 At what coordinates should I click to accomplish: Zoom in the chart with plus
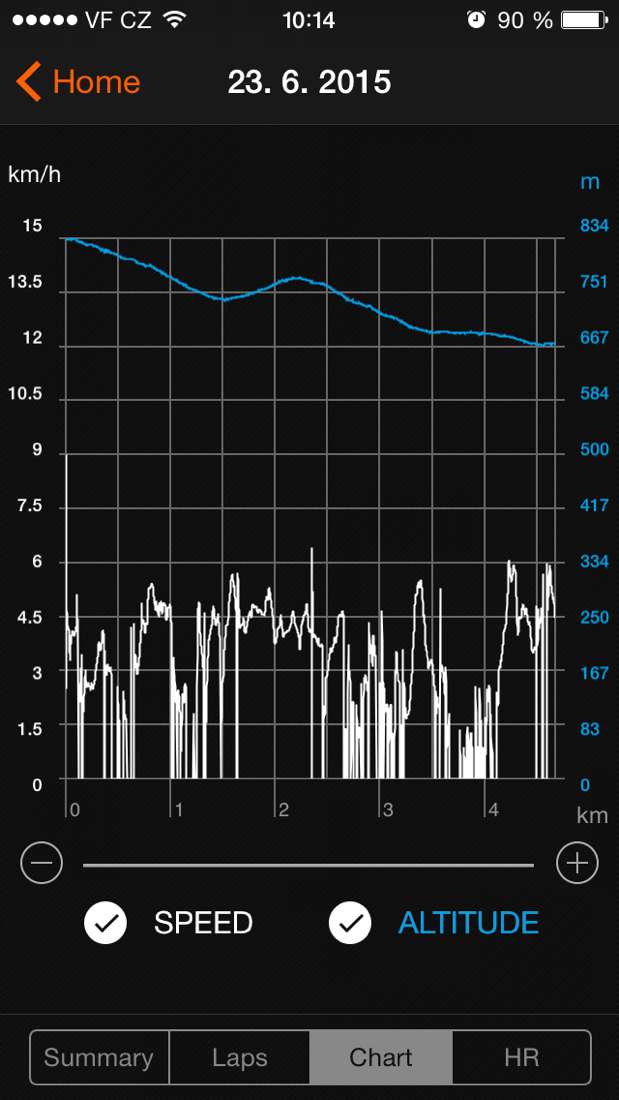coord(577,863)
